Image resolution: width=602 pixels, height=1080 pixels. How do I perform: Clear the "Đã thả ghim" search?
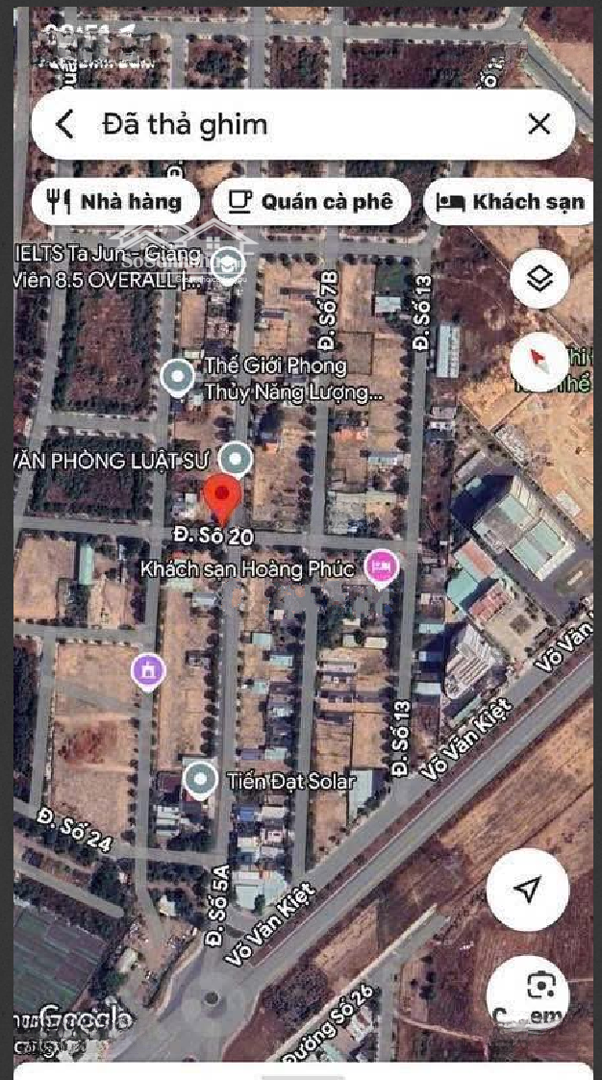pyautogui.click(x=539, y=125)
